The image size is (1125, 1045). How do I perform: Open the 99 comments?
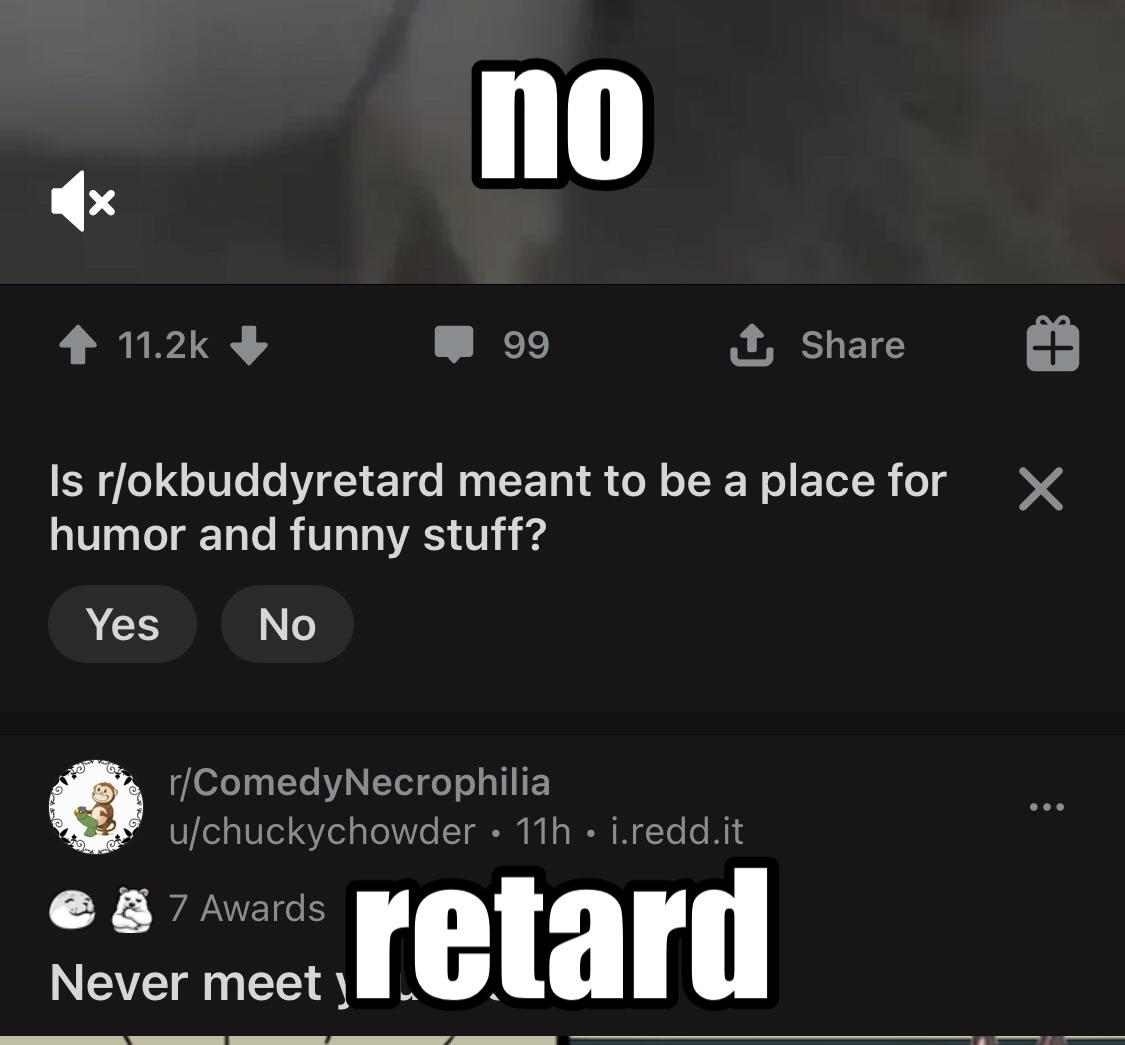[x=492, y=345]
